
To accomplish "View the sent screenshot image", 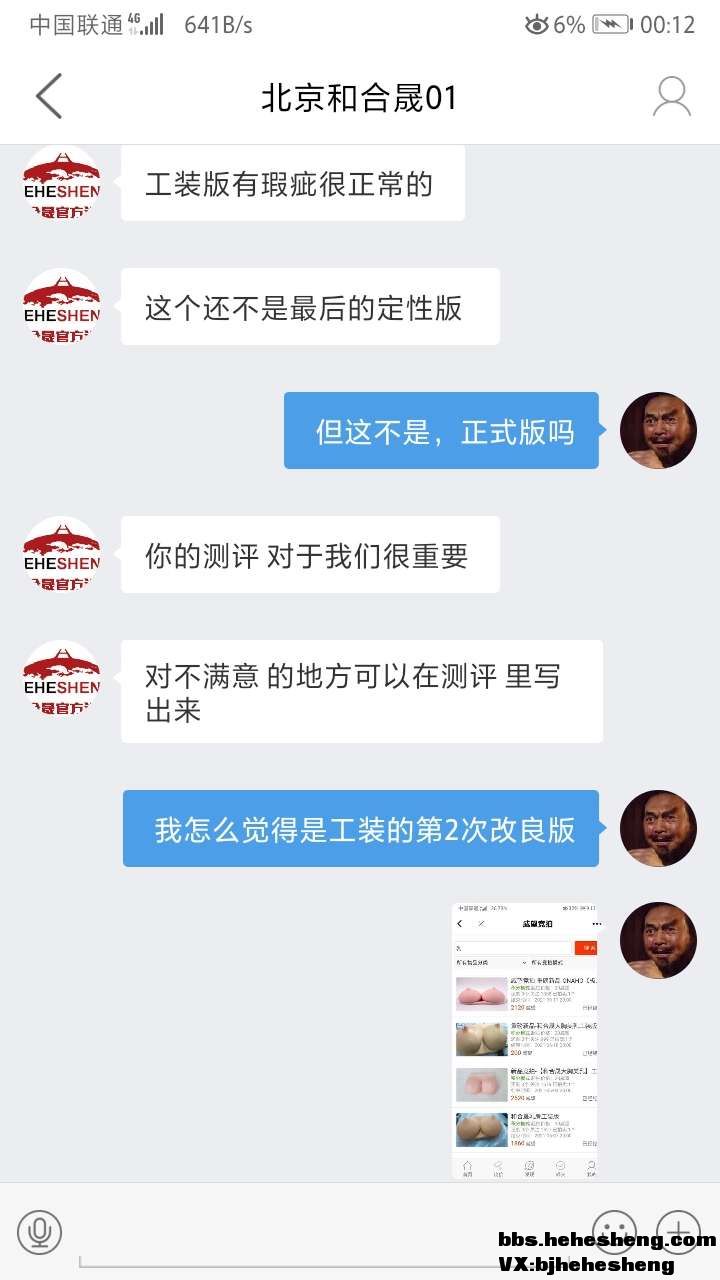I will 525,1040.
